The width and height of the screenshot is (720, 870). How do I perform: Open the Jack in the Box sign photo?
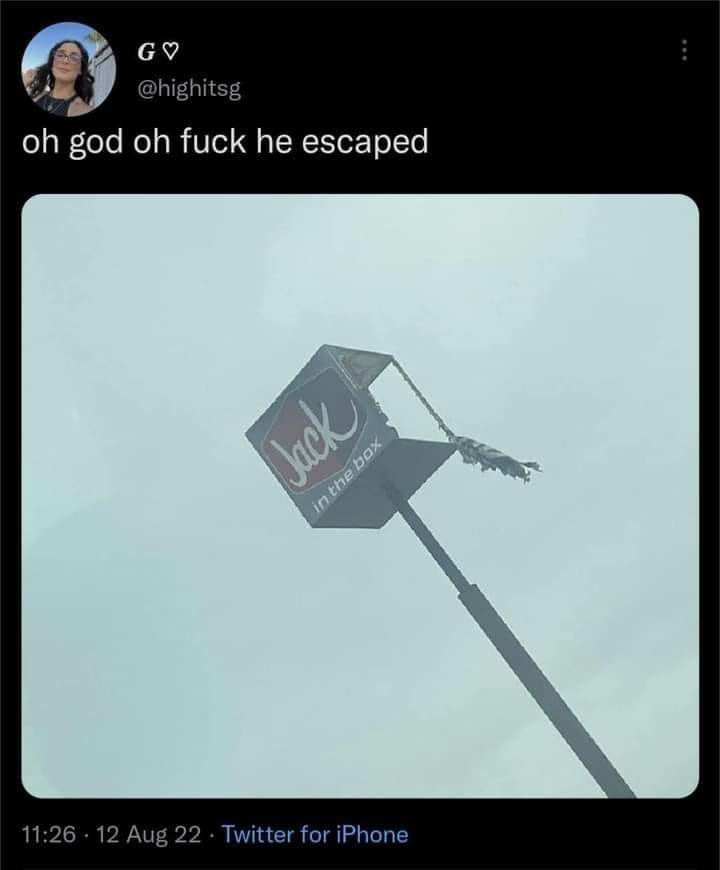[360, 495]
